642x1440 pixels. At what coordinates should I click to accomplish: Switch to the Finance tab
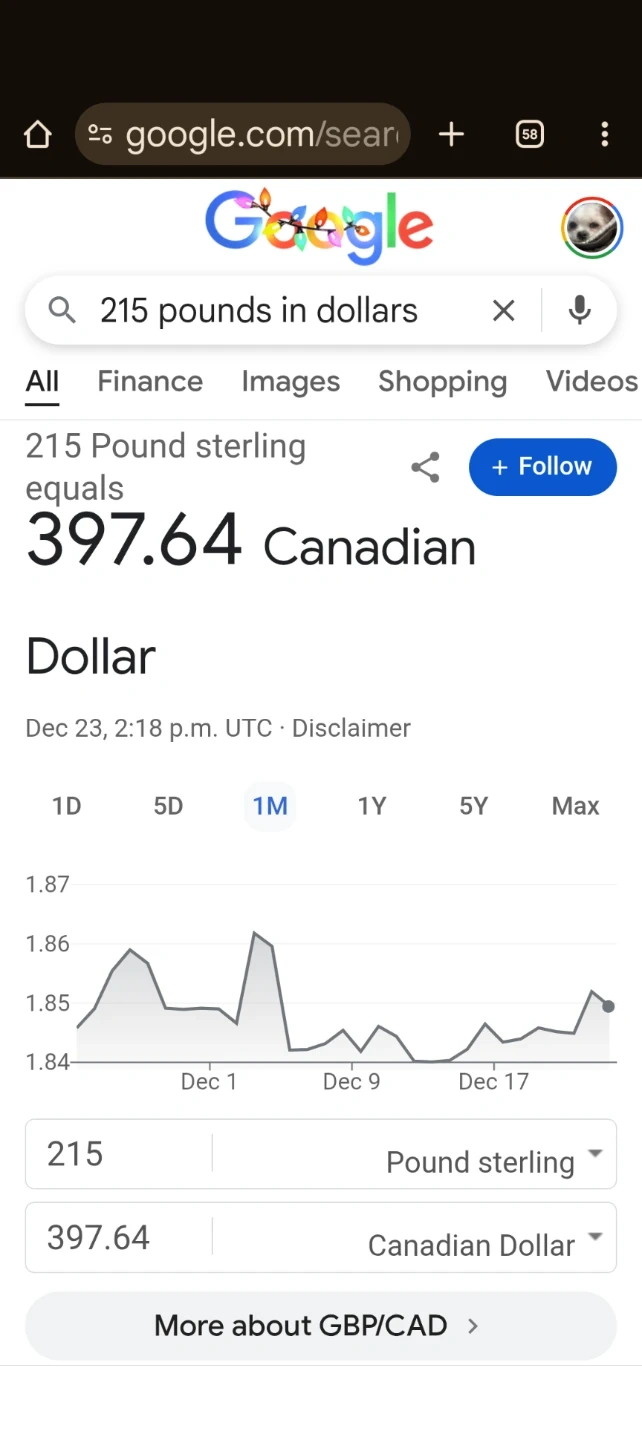click(x=150, y=382)
